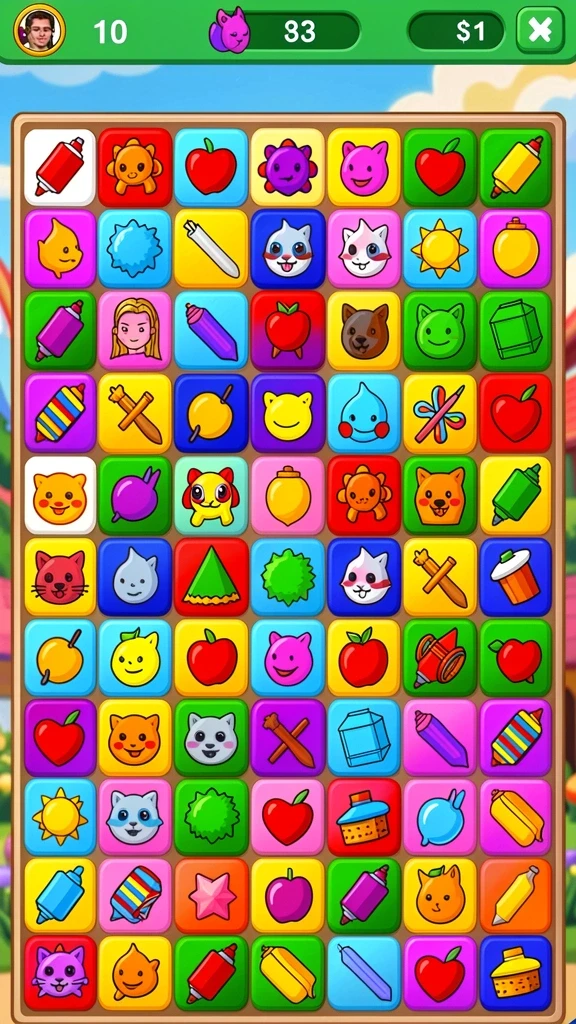576x1024 pixels.
Task: Tap the purple beet tile
Action: pyautogui.click(x=135, y=496)
